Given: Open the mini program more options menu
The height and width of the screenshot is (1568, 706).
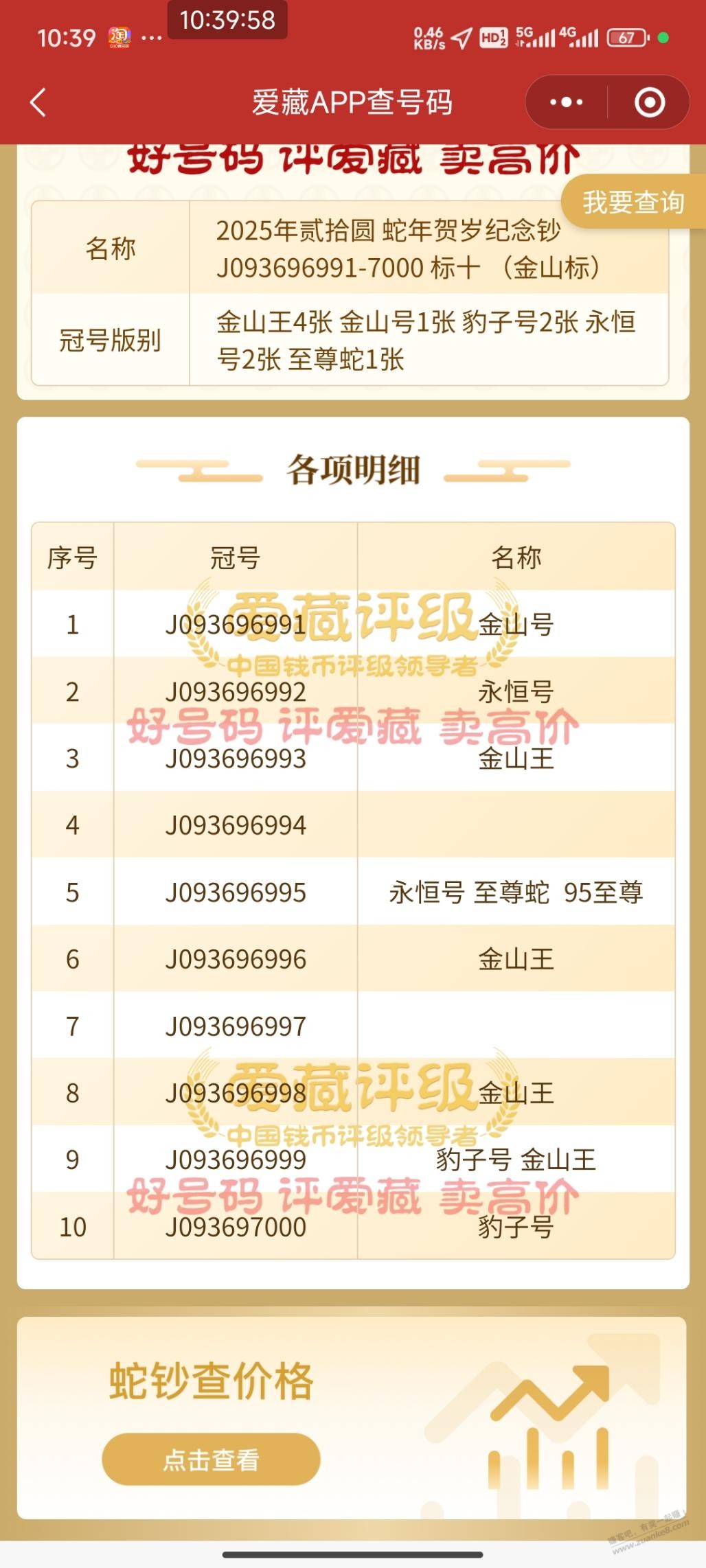Looking at the screenshot, I should pyautogui.click(x=567, y=103).
